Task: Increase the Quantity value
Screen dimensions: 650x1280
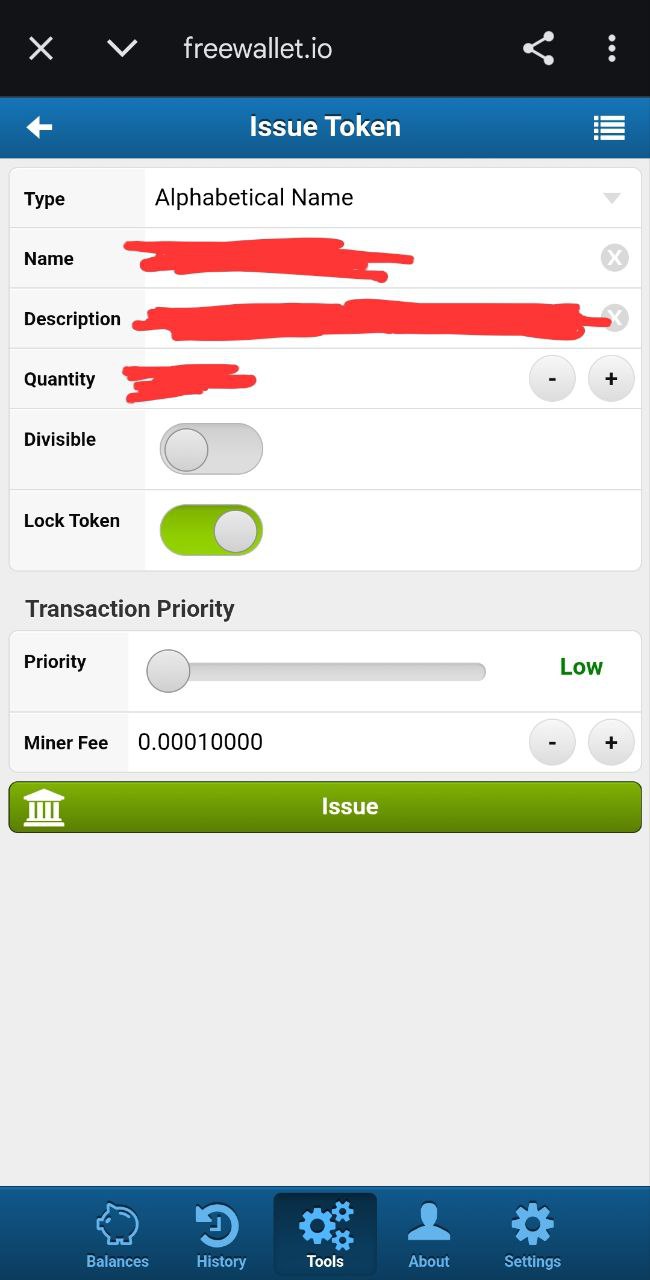Action: click(611, 379)
